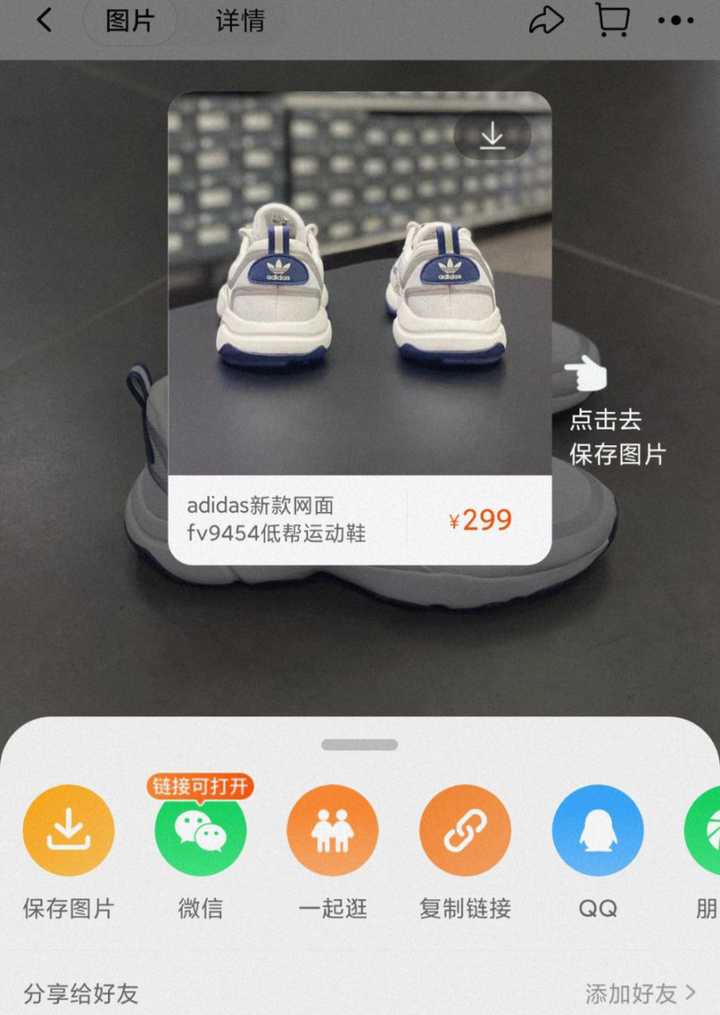This screenshot has height=1015, width=720.
Task: Open the three-dot overflow menu
Action: click(676, 21)
